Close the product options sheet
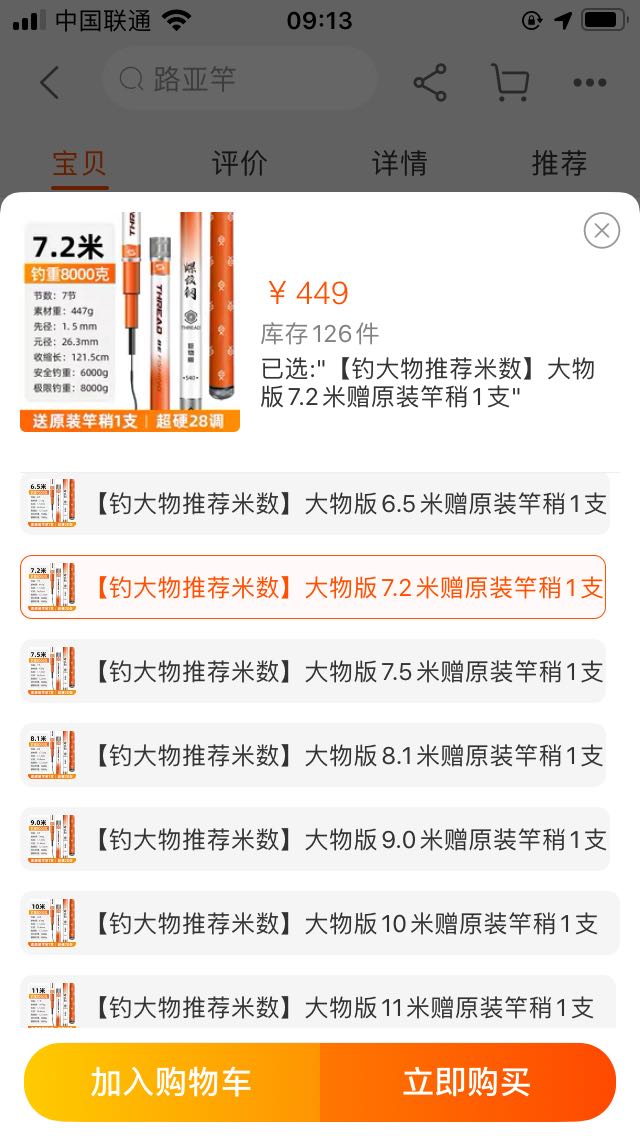 [601, 231]
